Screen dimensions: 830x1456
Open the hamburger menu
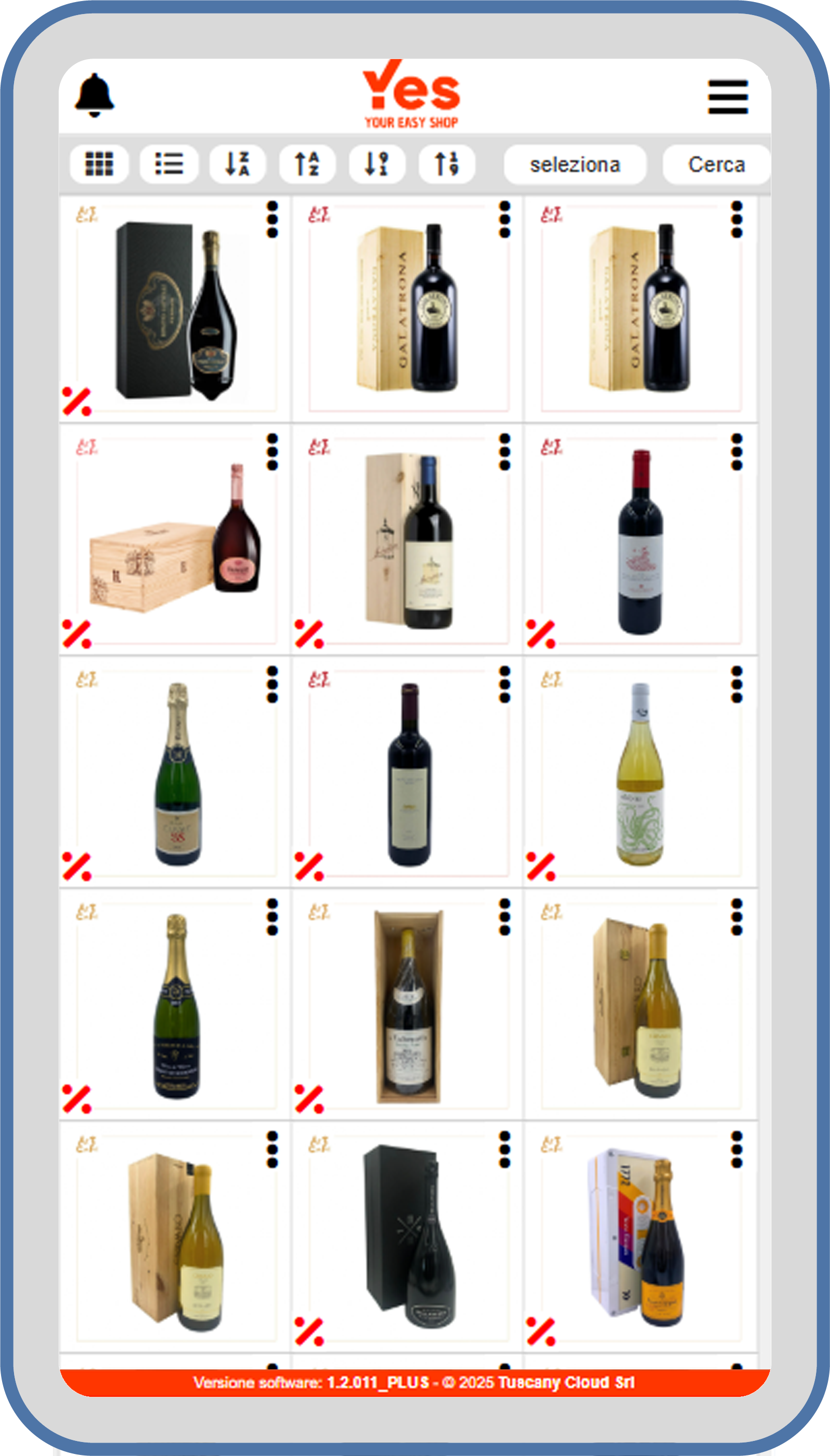(x=727, y=97)
